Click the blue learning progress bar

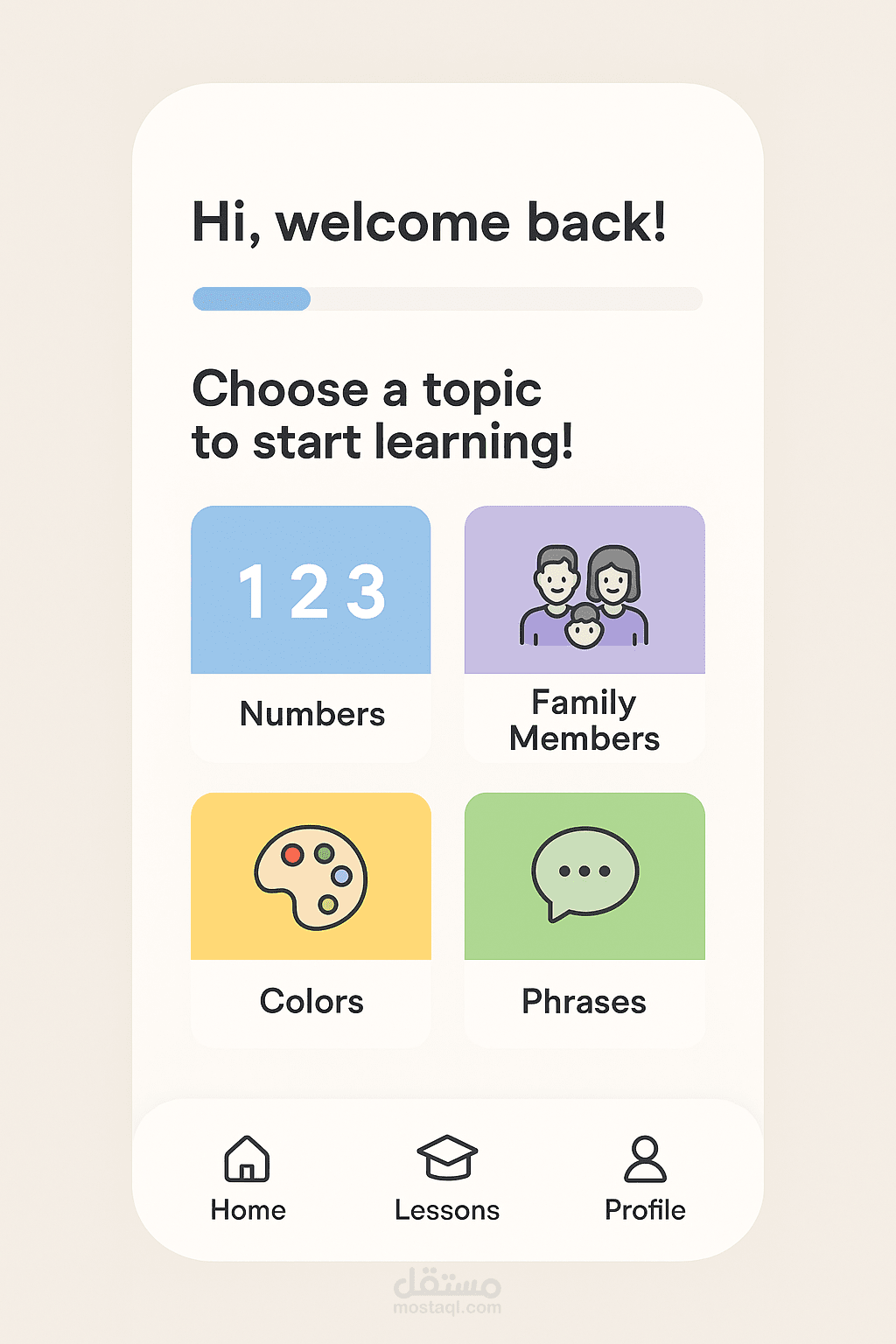pos(250,299)
